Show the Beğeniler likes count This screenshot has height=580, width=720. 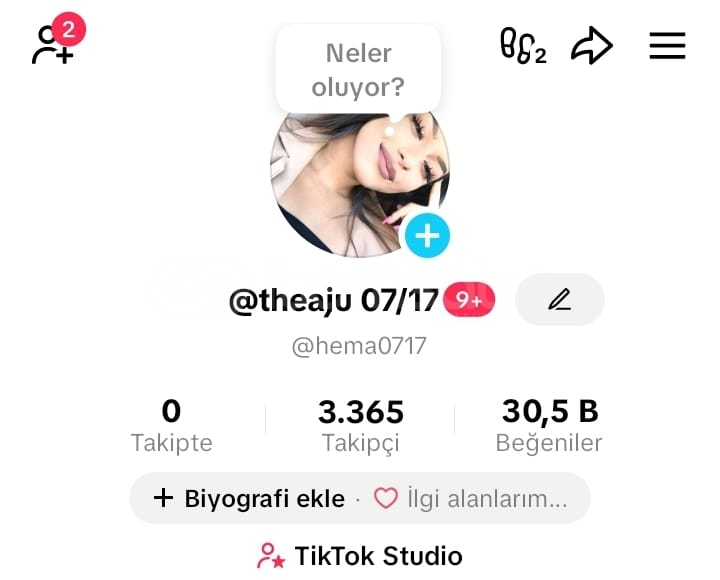(x=549, y=426)
